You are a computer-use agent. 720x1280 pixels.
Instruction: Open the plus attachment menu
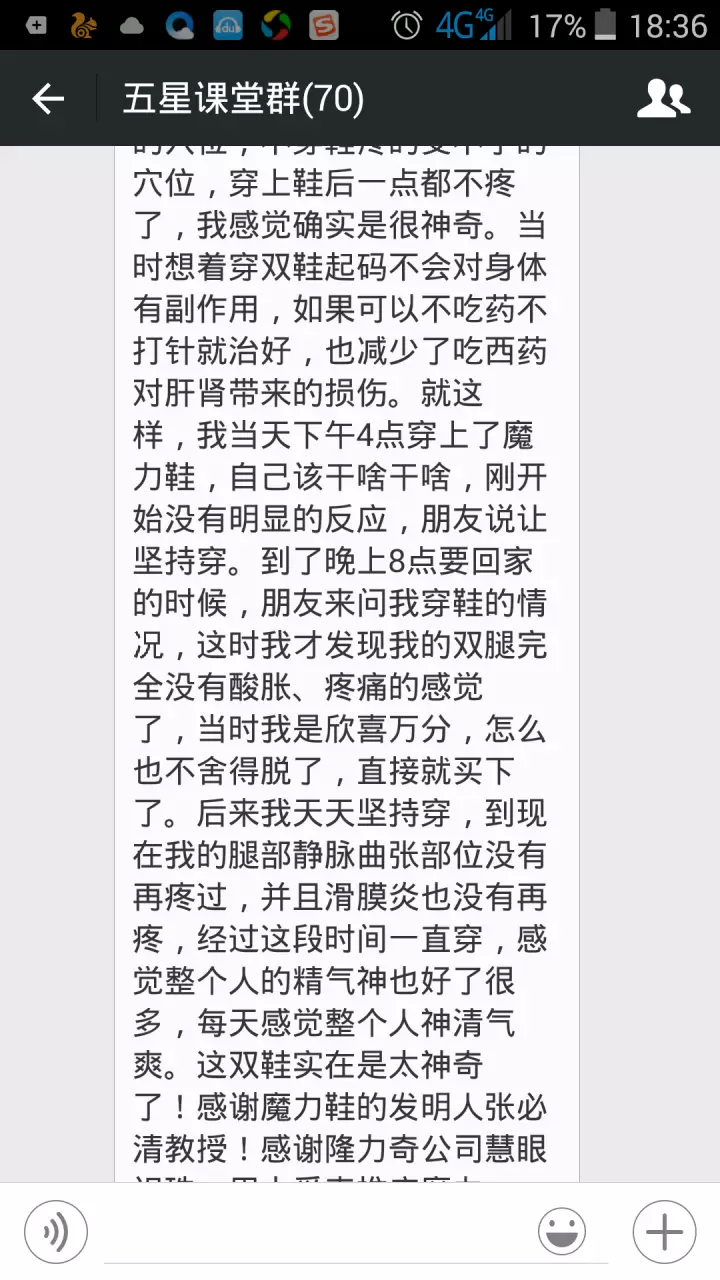[664, 1232]
